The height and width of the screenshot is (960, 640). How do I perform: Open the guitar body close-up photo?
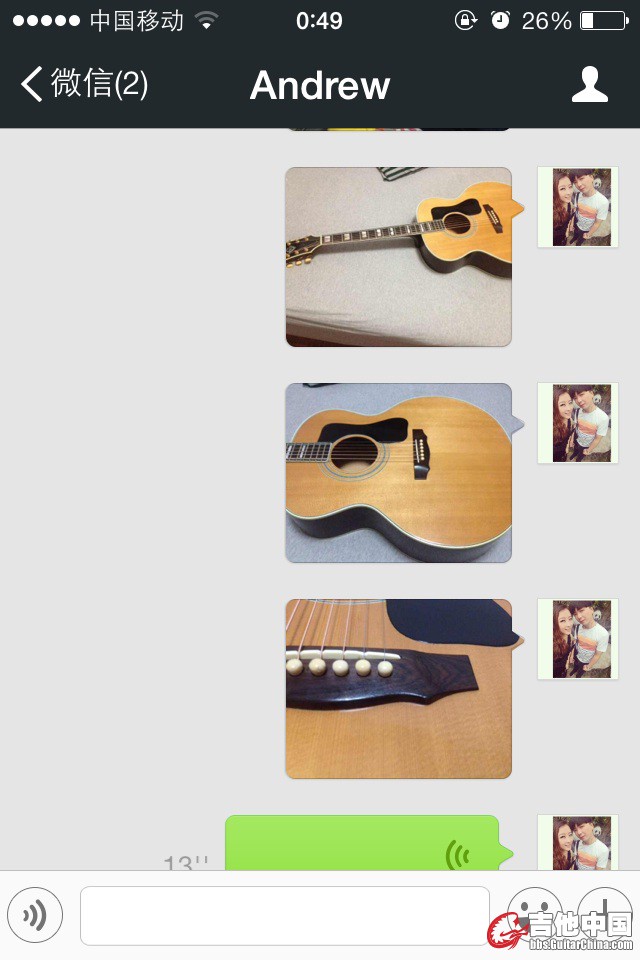(x=398, y=473)
